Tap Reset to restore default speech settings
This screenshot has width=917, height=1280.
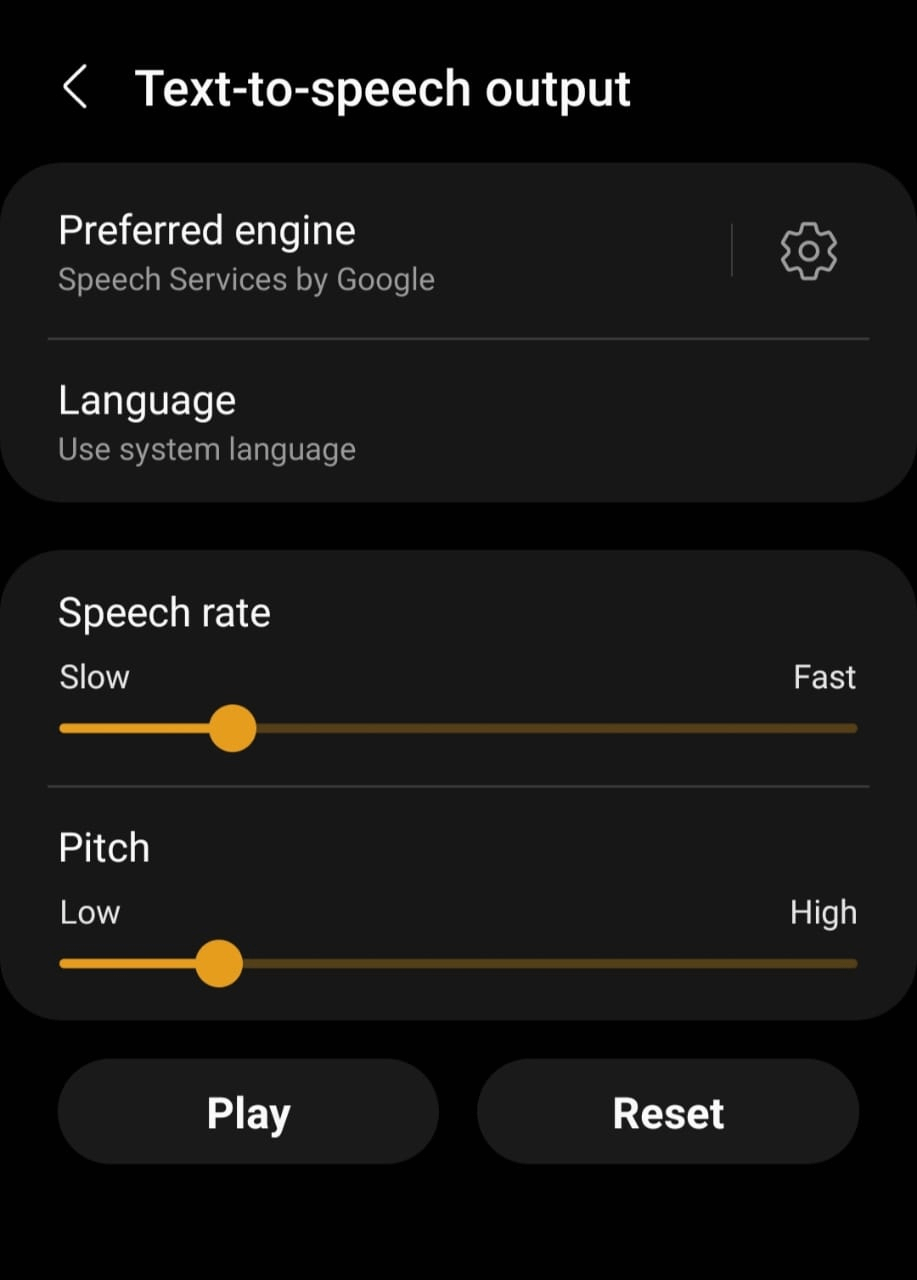pos(667,1111)
